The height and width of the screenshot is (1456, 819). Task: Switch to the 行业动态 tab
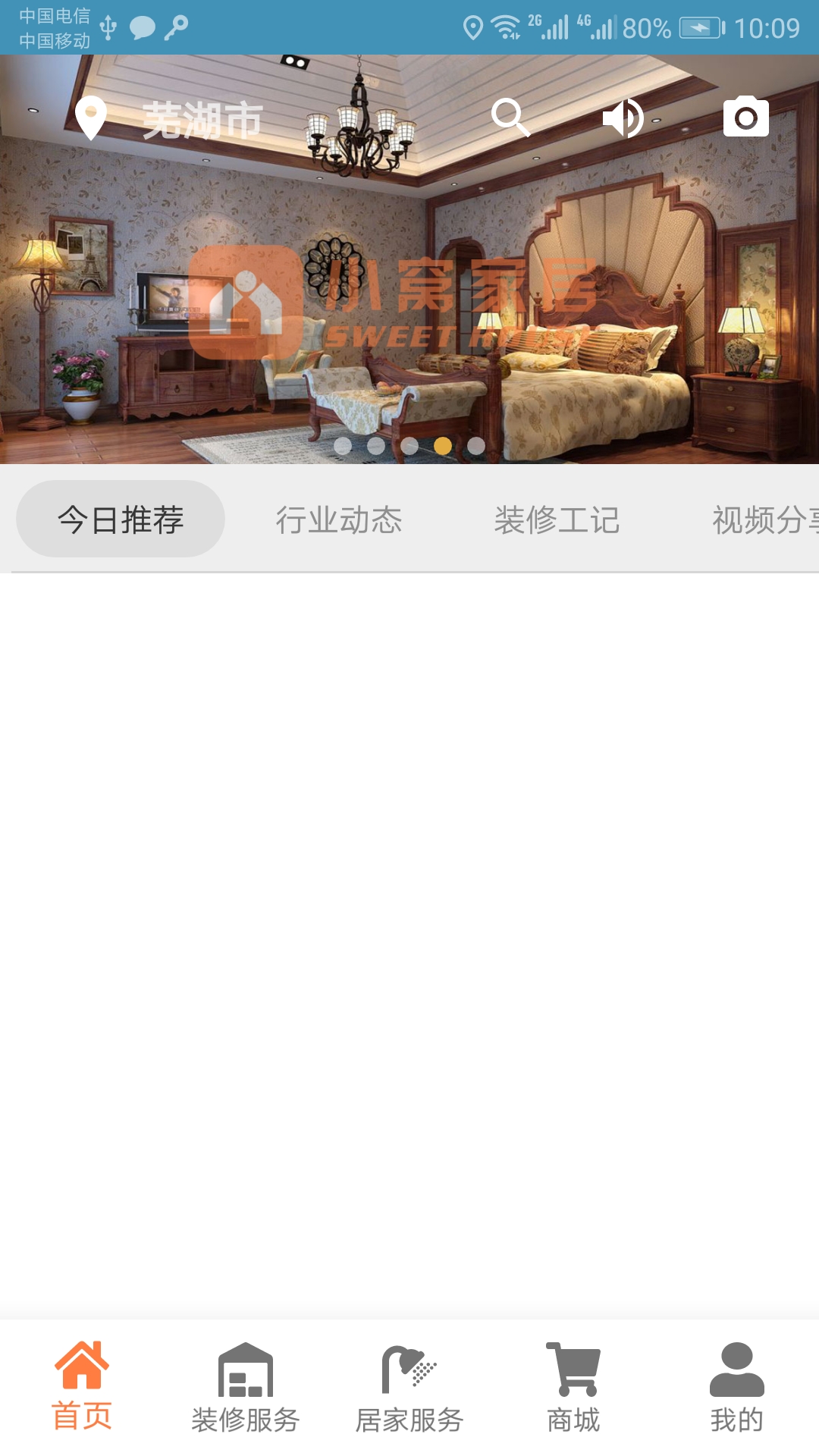(339, 519)
